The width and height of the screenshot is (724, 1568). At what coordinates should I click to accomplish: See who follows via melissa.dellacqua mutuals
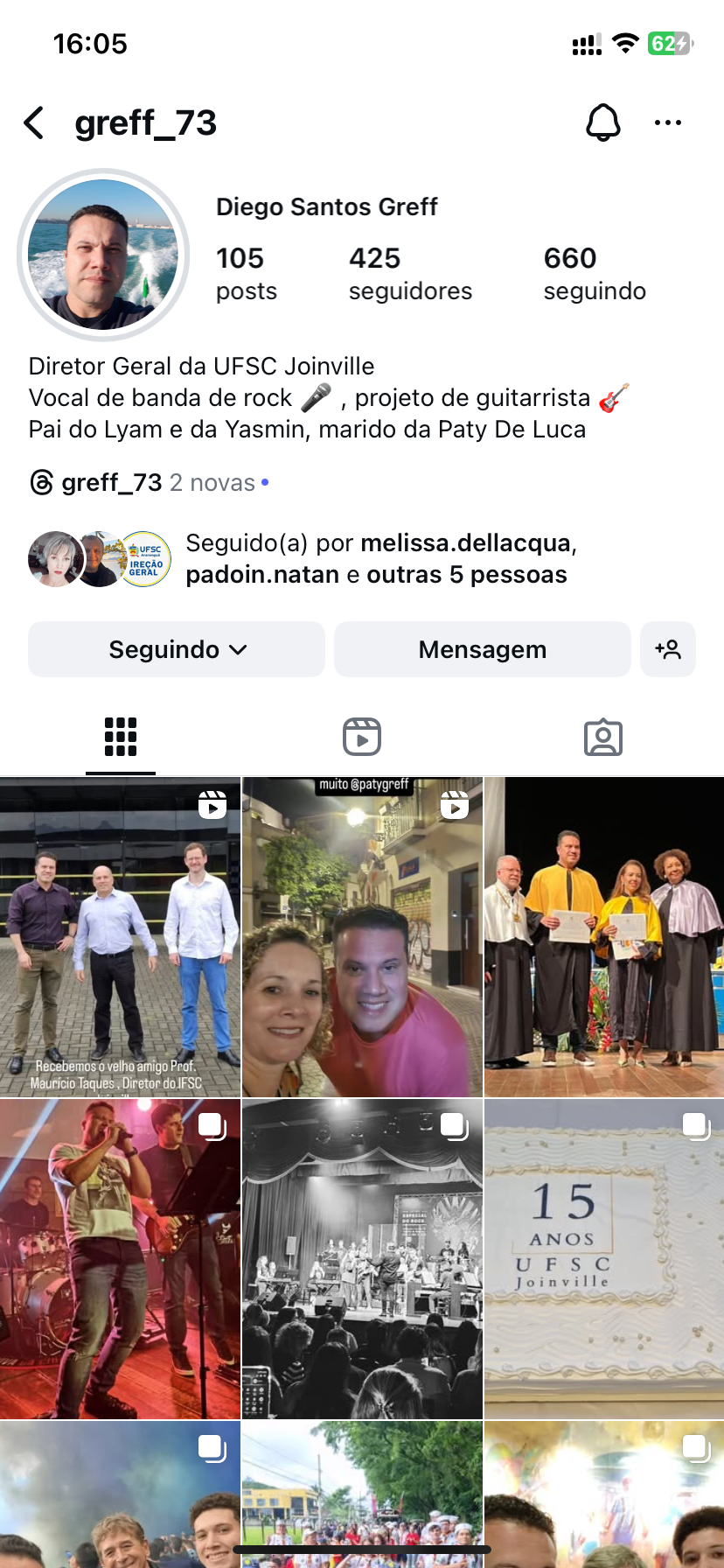pos(380,559)
